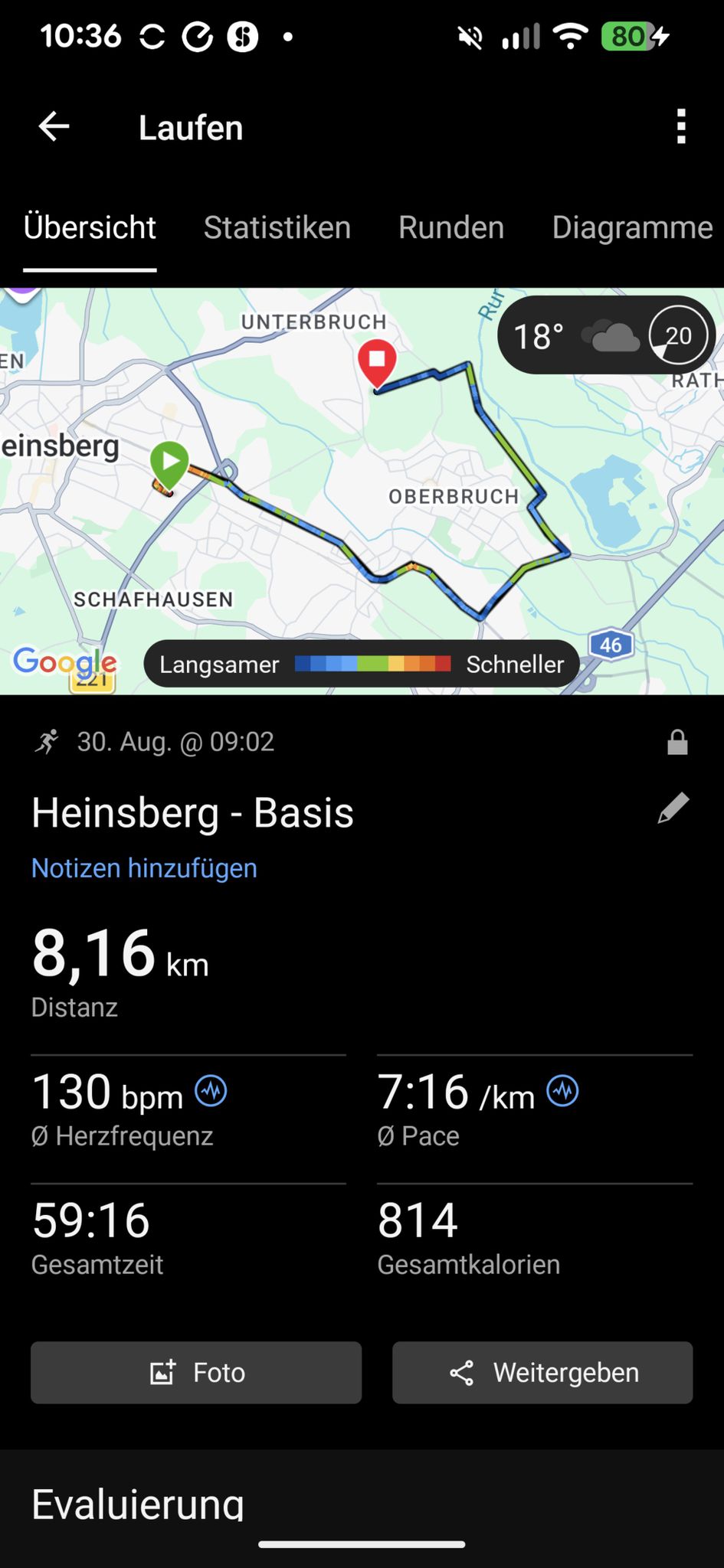Share the run via Weitergeben
The image size is (724, 1568).
coord(542,1372)
